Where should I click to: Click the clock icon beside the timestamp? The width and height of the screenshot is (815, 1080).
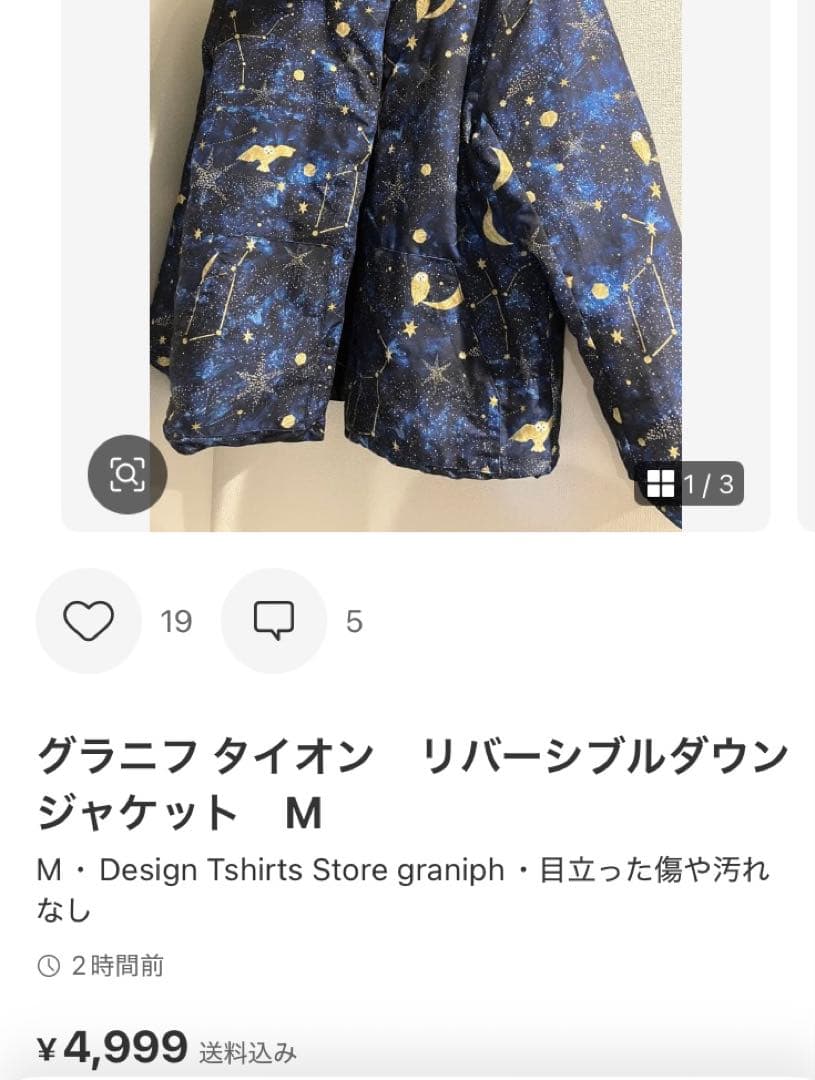[x=47, y=967]
